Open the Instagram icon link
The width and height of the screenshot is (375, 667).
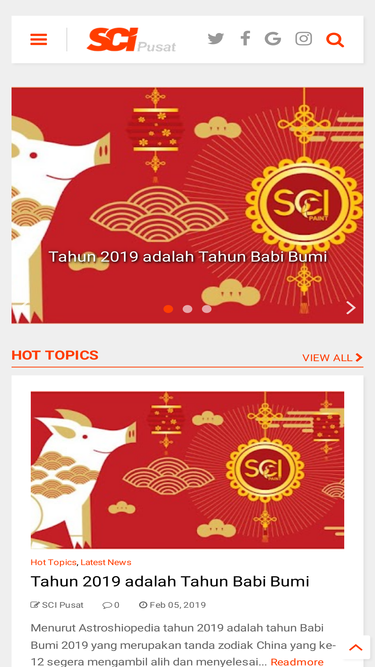[x=304, y=39]
